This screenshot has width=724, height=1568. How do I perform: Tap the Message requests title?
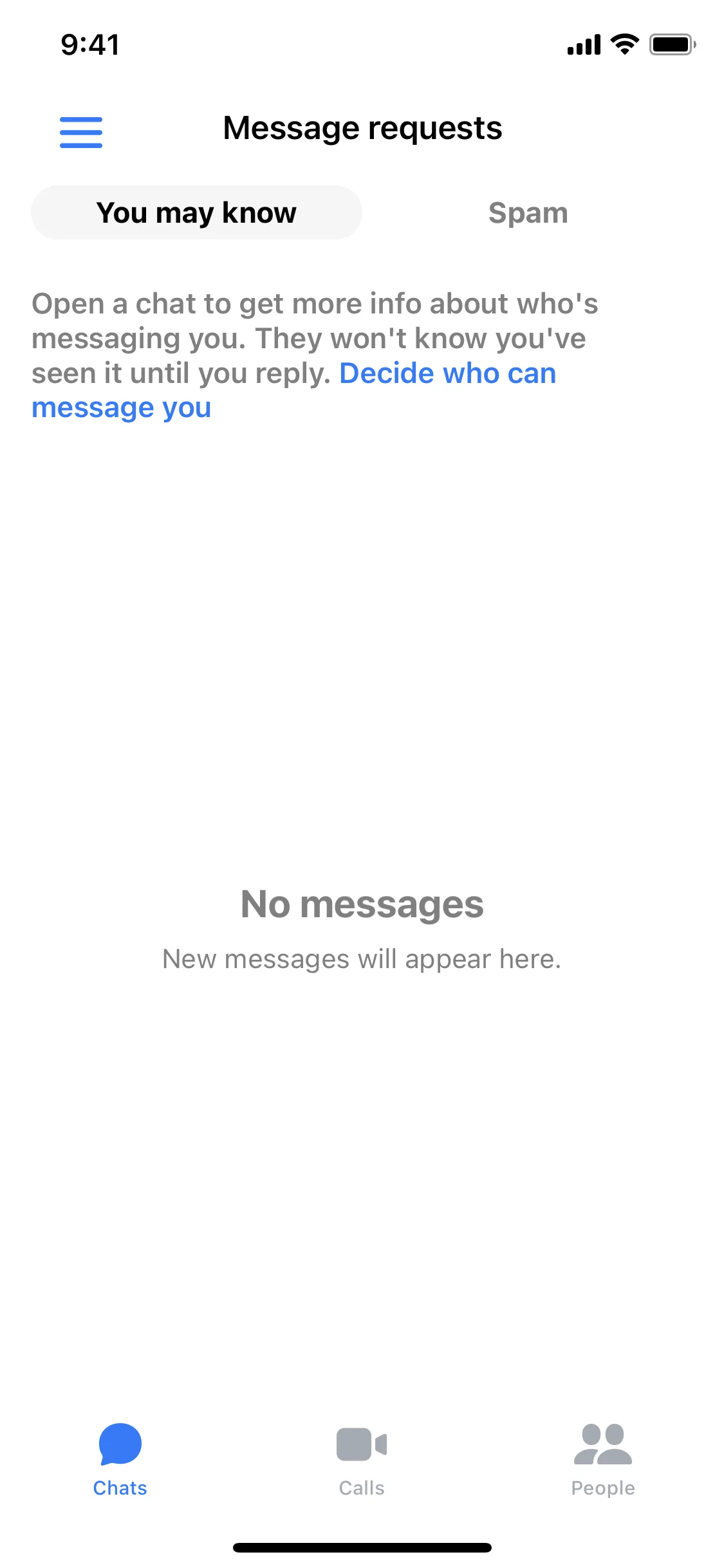coord(362,128)
